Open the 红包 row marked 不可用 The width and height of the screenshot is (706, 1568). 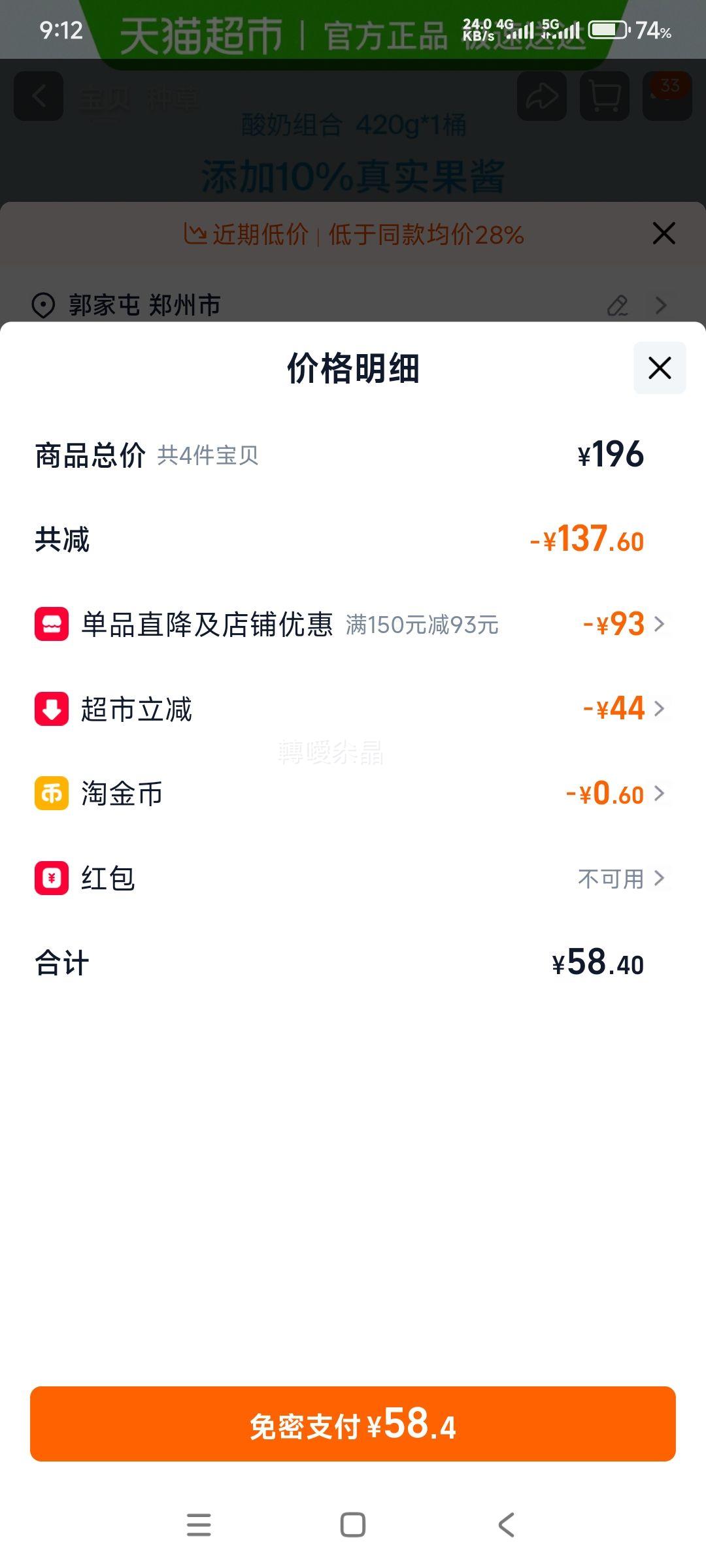point(353,878)
